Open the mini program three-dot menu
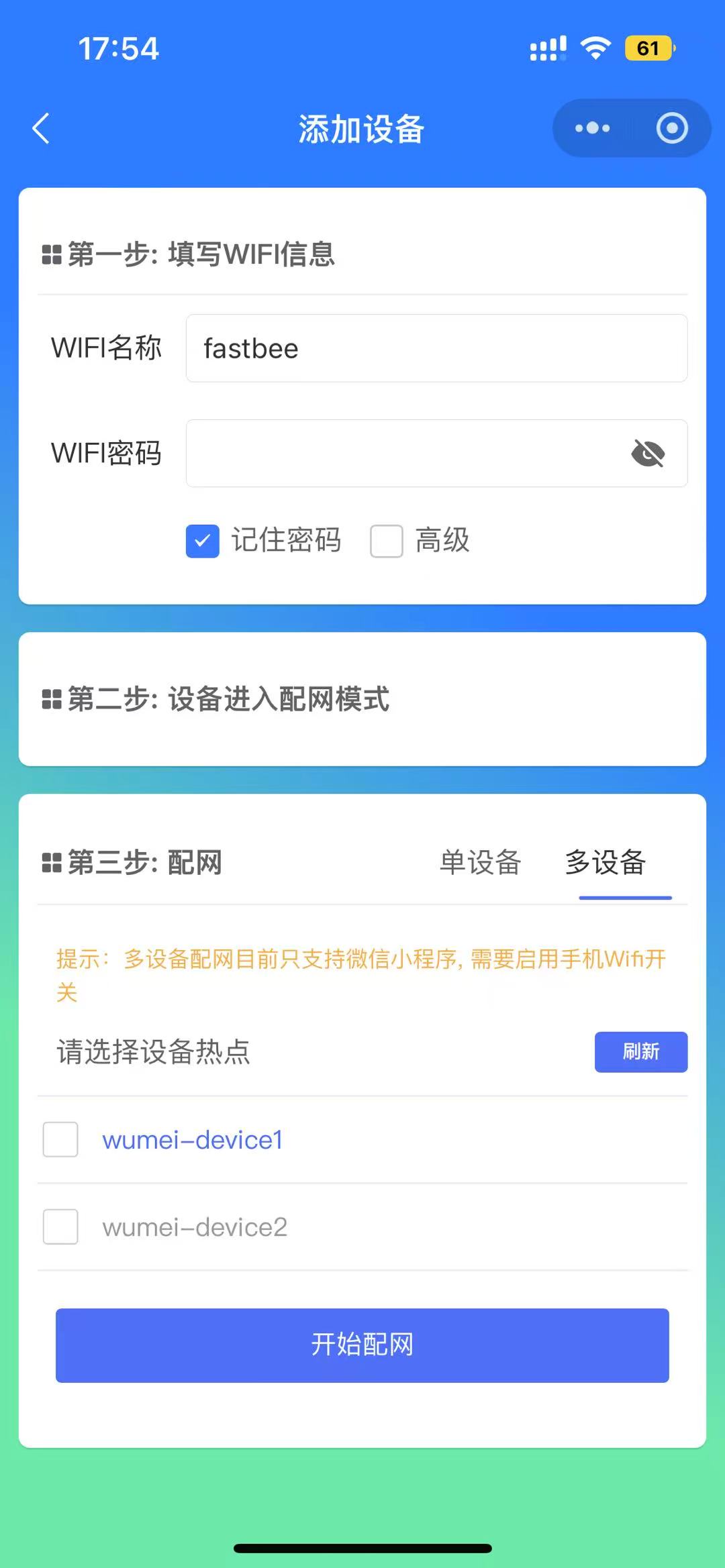The image size is (725, 1568). (592, 128)
